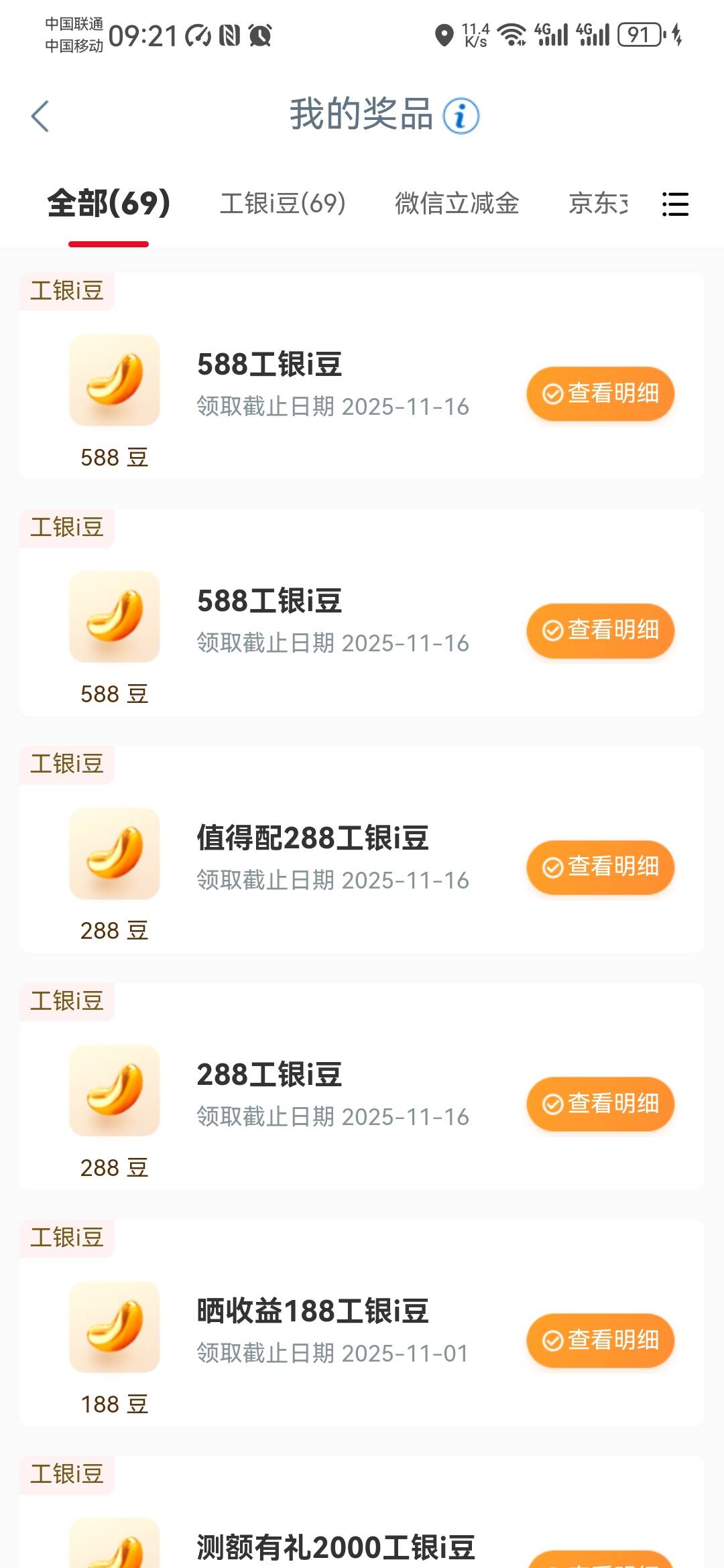
Task: Switch to the 微信立减金 tab
Action: pyautogui.click(x=457, y=203)
